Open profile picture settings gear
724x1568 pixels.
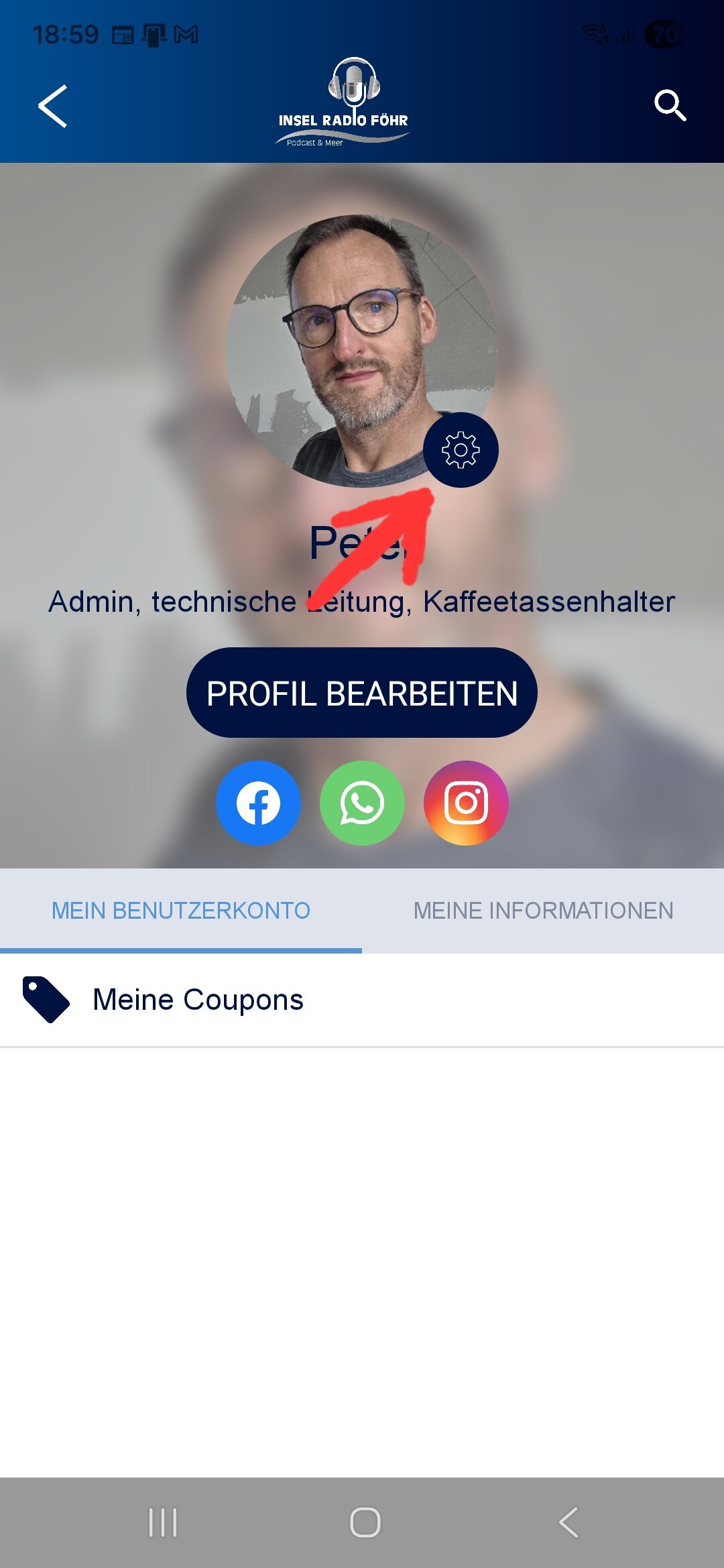click(x=461, y=450)
